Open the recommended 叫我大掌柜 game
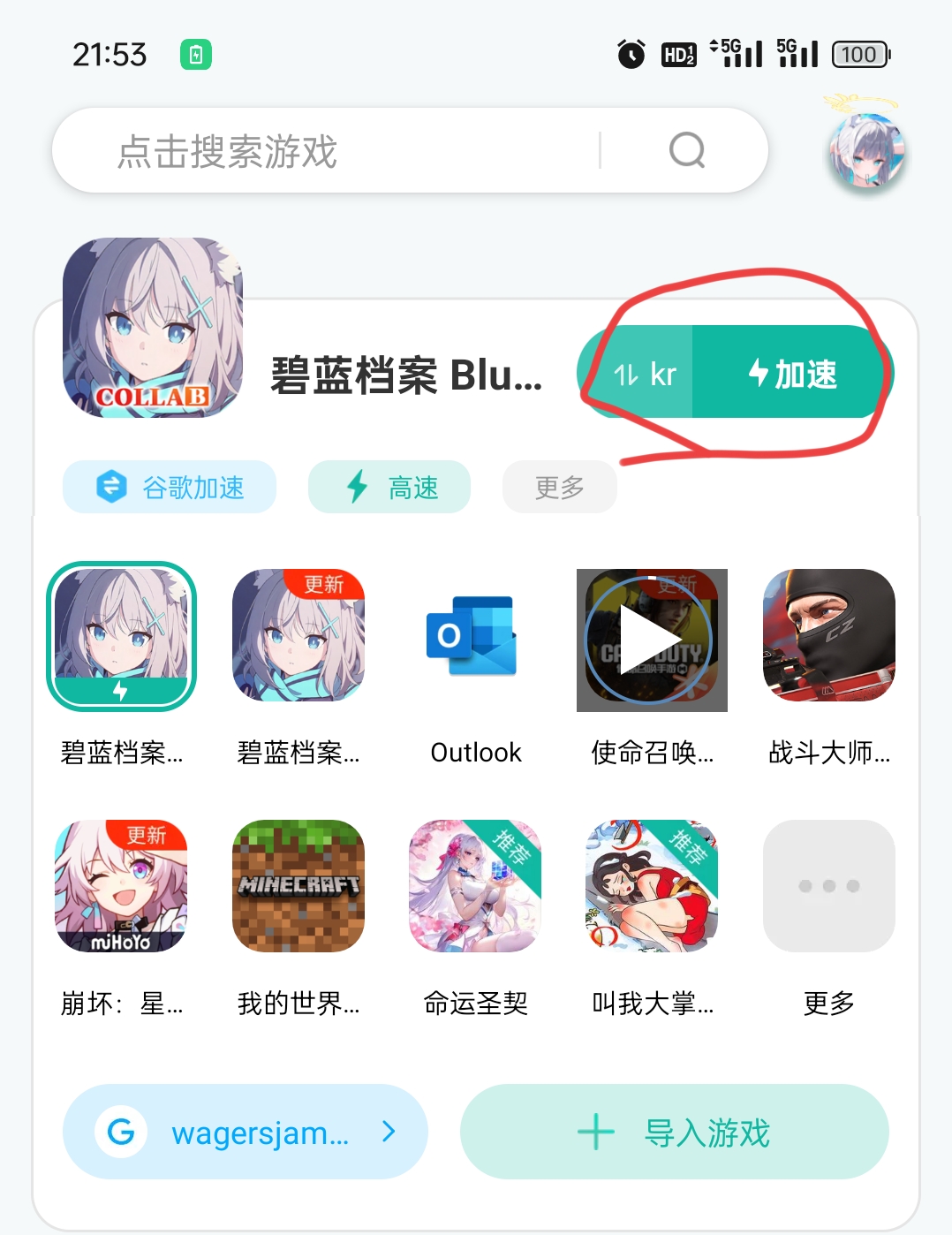Screen dimensions: 952x1235 [652, 886]
